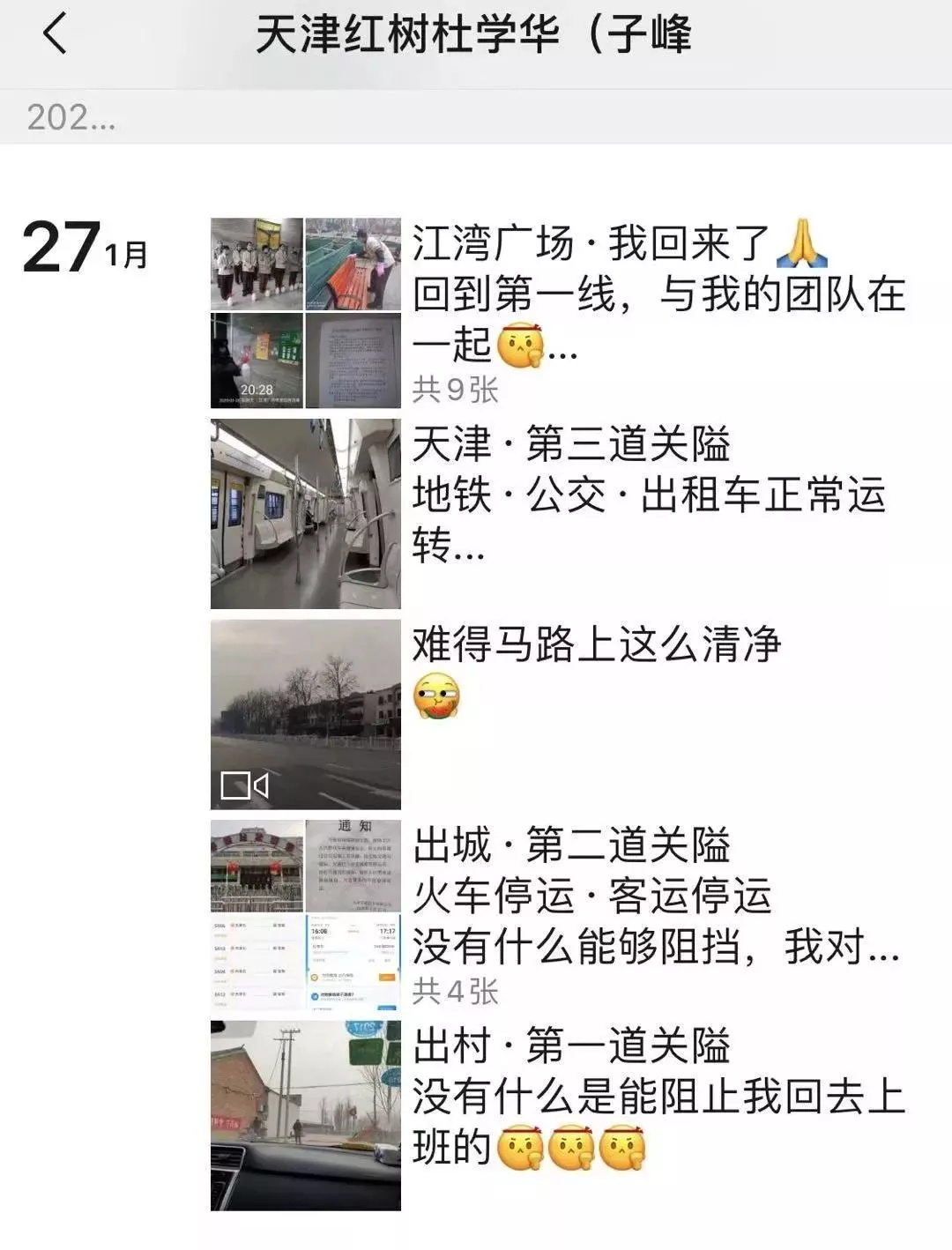This screenshot has width=952, height=1250.
Task: Play the video post 难得马路上这么清净
Action: (305, 714)
